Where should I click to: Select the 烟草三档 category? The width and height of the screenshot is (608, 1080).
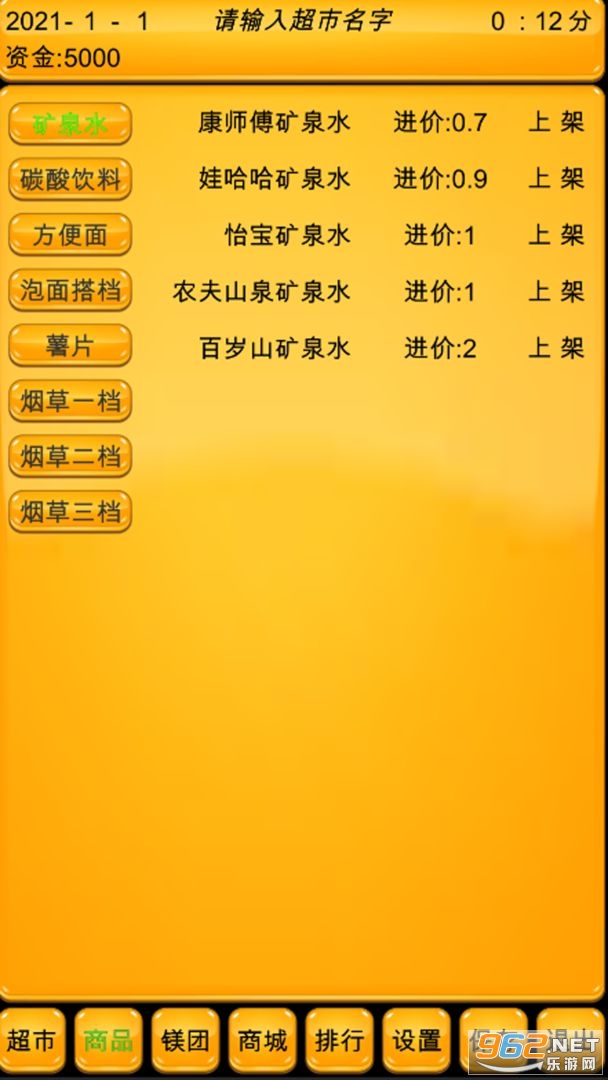coord(70,513)
